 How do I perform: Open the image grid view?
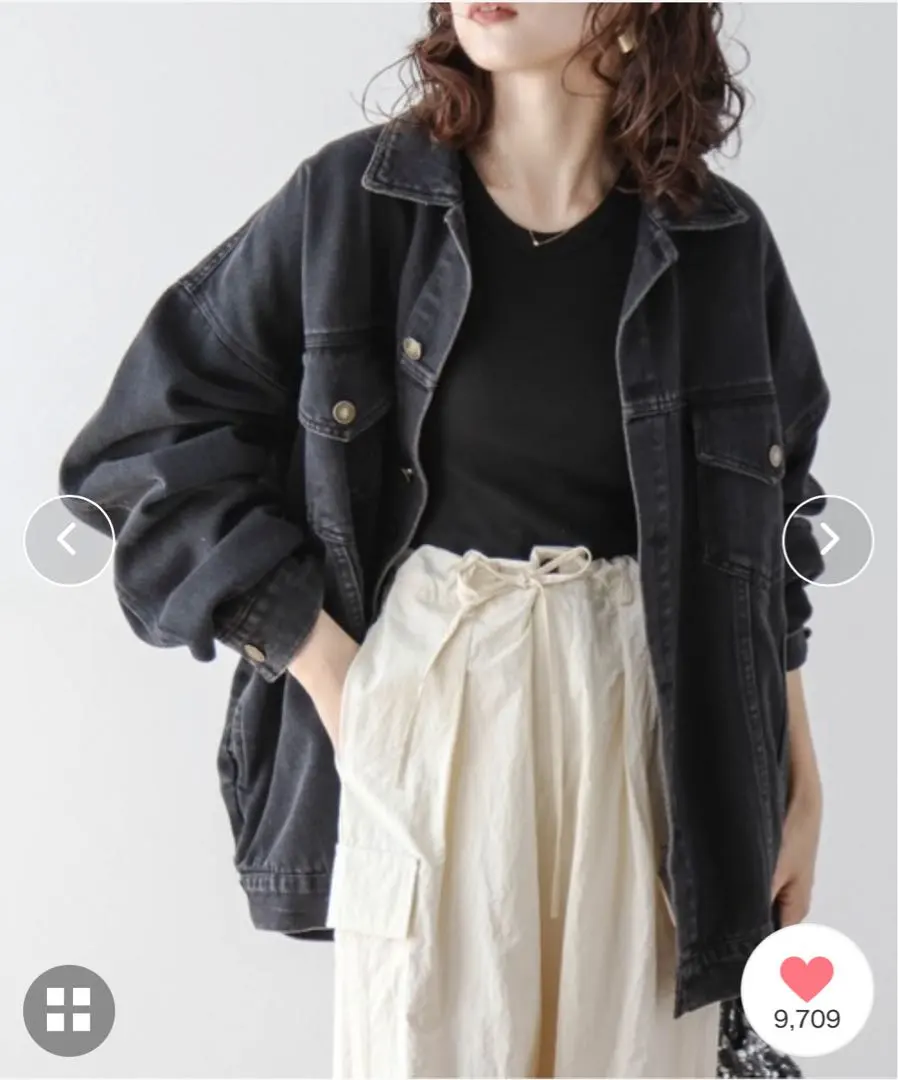tap(68, 1010)
